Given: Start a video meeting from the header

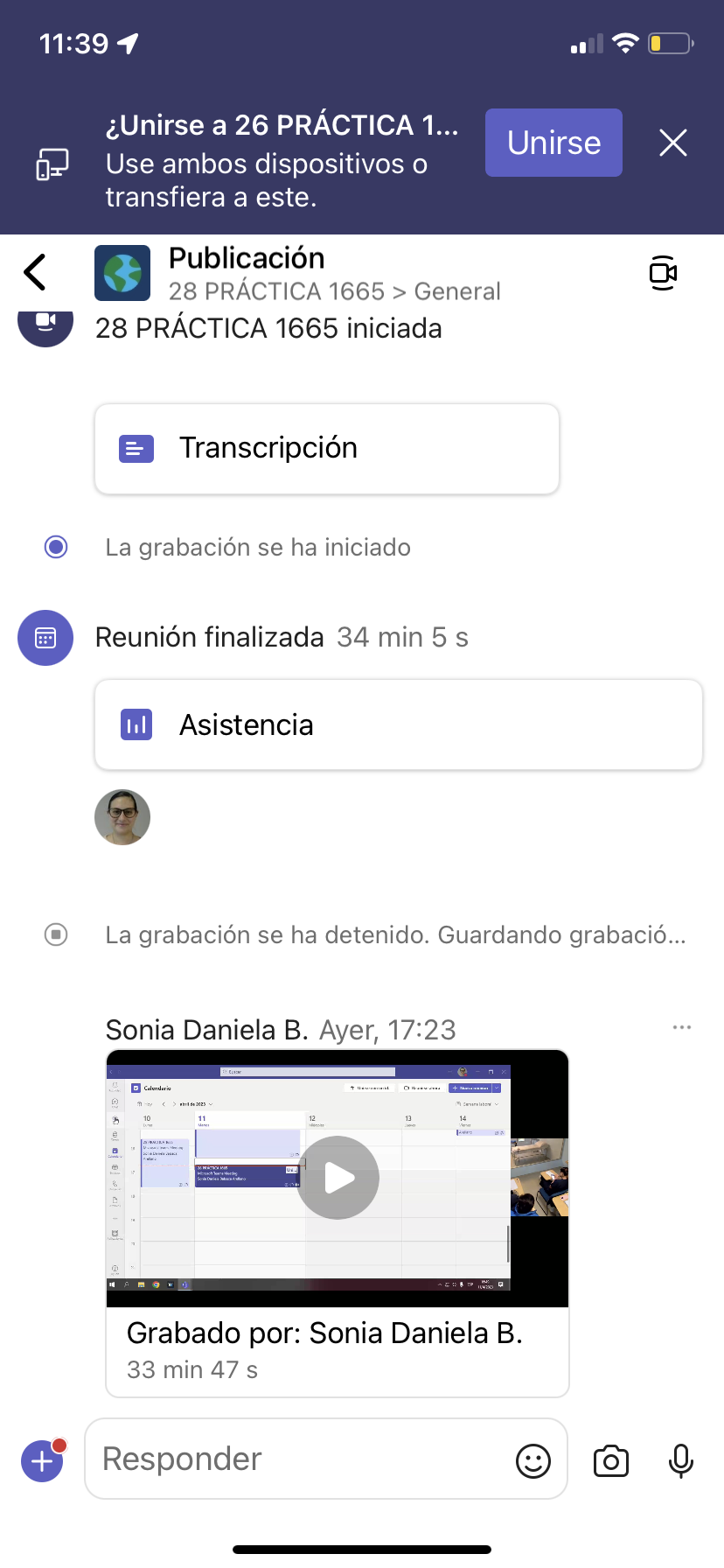Looking at the screenshot, I should pyautogui.click(x=663, y=273).
